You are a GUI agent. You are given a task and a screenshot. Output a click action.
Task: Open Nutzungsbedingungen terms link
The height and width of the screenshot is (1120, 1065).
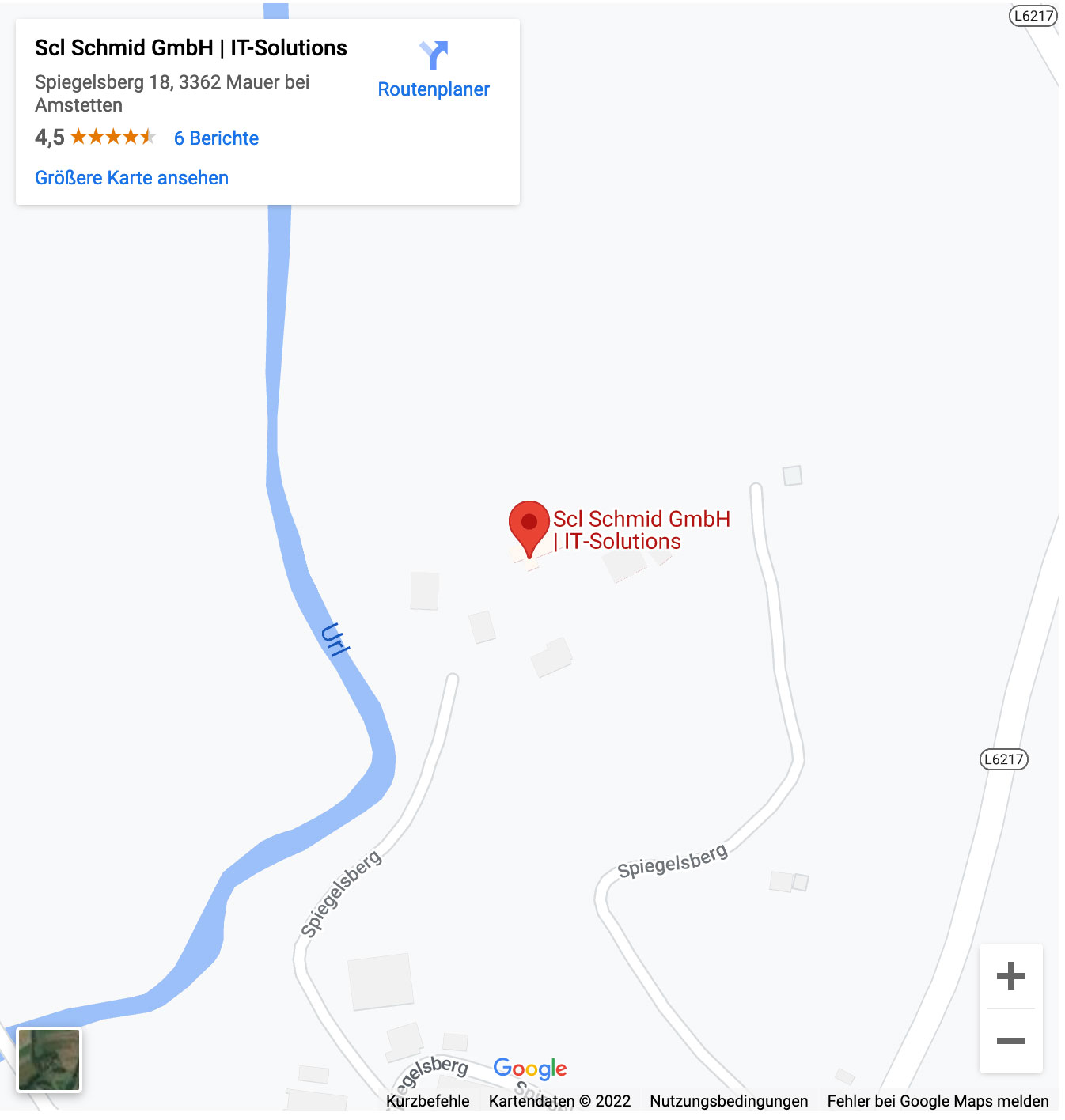coord(729,1101)
